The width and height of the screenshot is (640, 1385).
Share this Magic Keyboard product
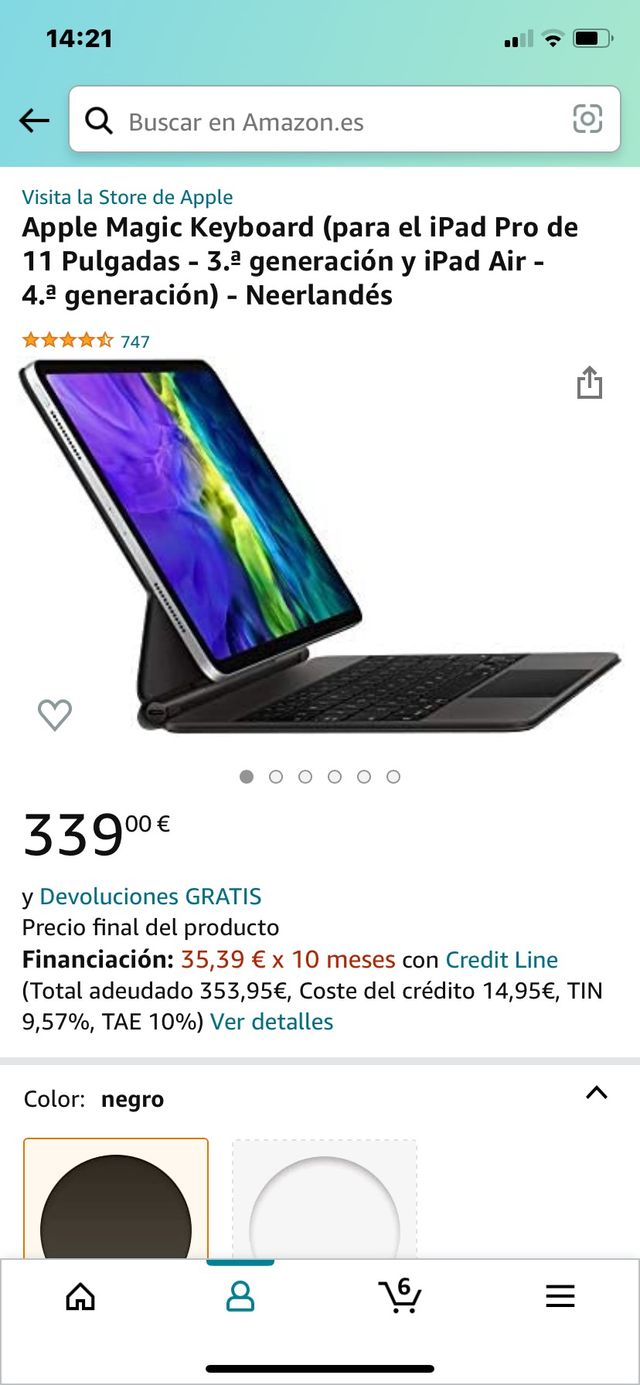point(589,383)
